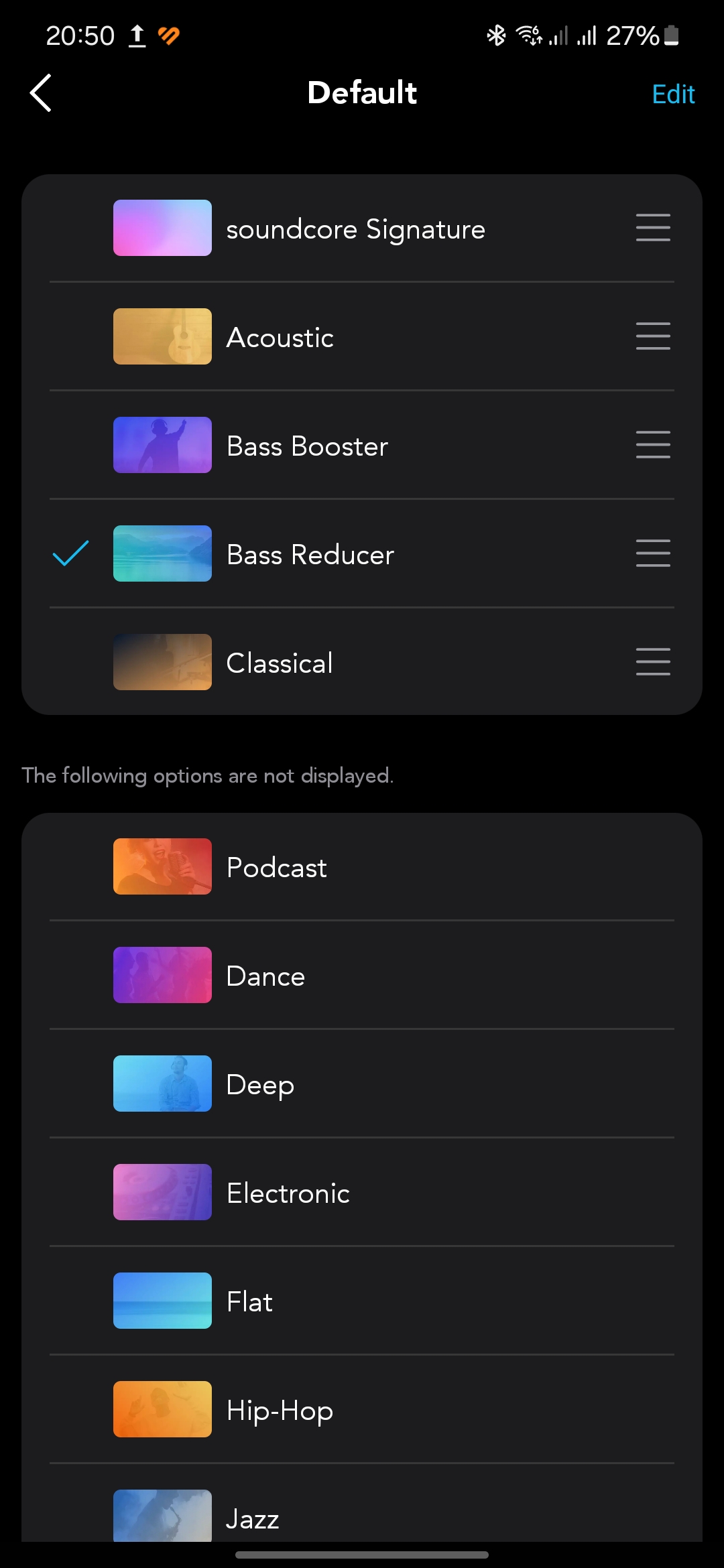The height and width of the screenshot is (1568, 724).
Task: Tap the Dance preset
Action: coord(362,975)
